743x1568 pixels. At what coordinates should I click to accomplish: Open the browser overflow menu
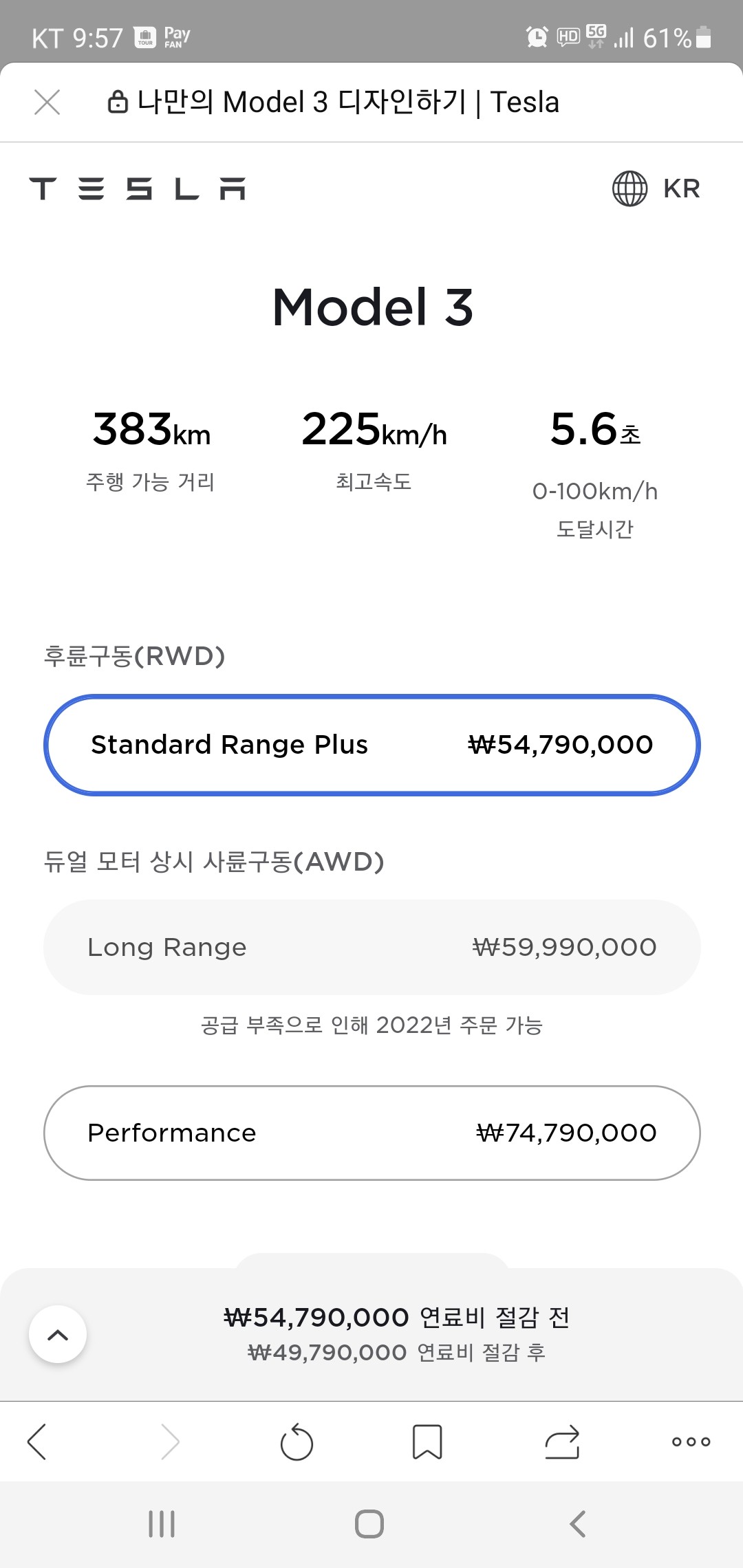(691, 1441)
